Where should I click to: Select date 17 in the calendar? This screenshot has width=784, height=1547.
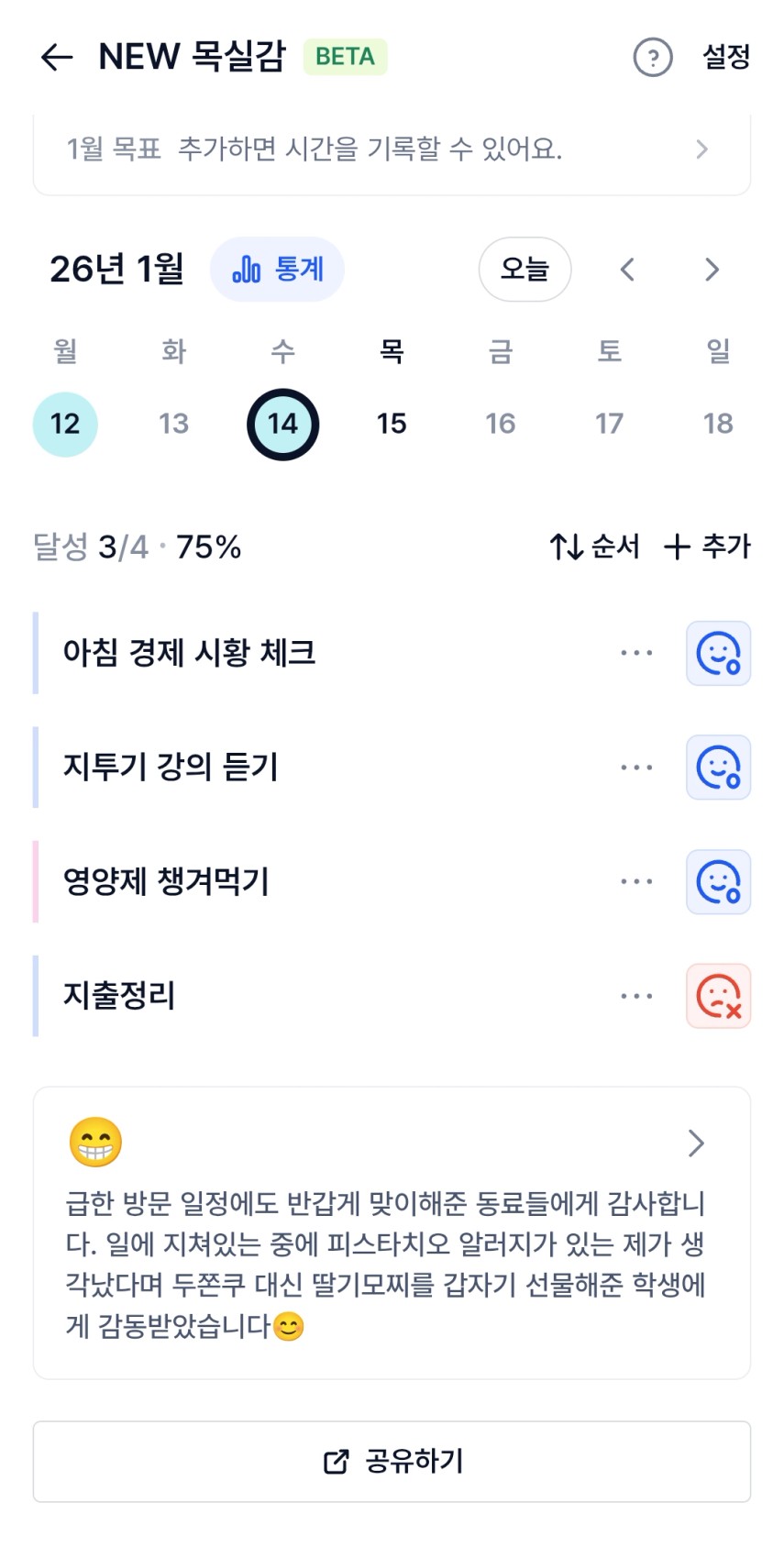pos(609,424)
